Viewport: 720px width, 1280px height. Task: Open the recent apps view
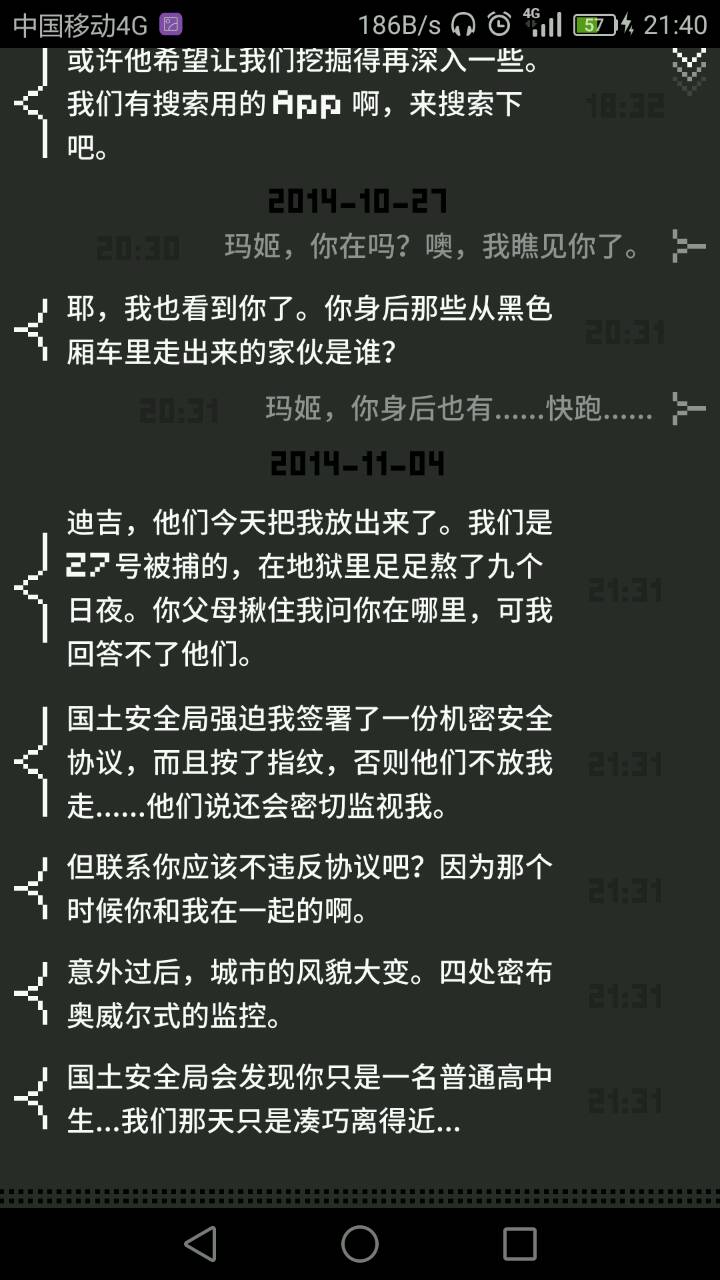[519, 1244]
